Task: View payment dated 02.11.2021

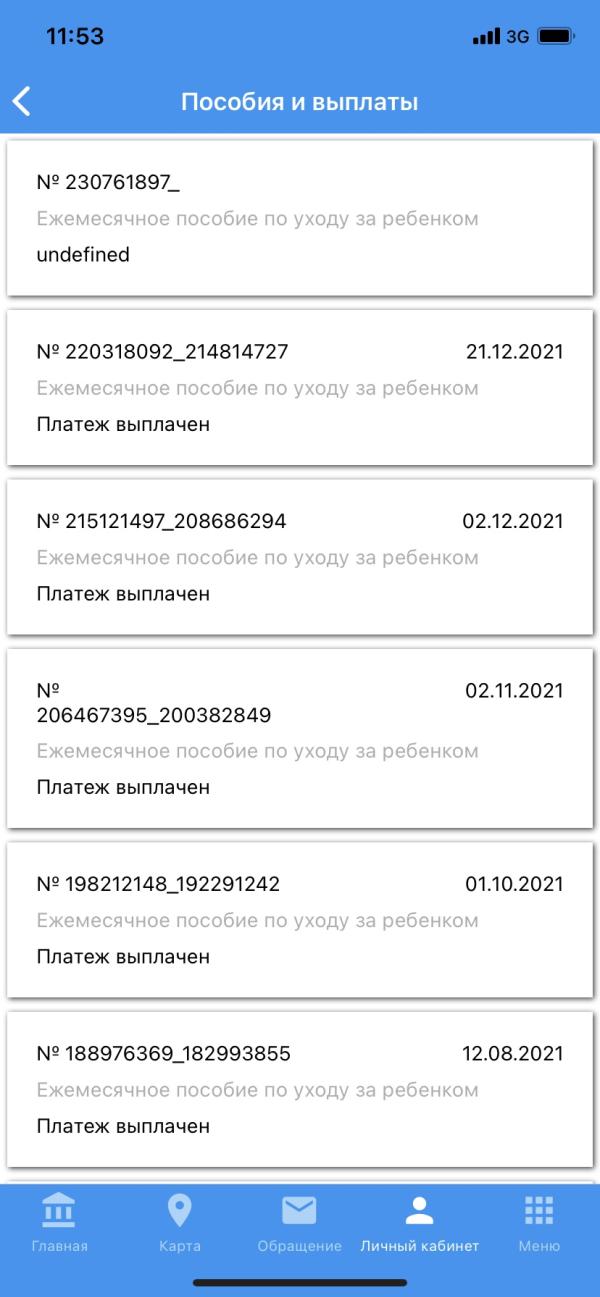Action: (299, 739)
